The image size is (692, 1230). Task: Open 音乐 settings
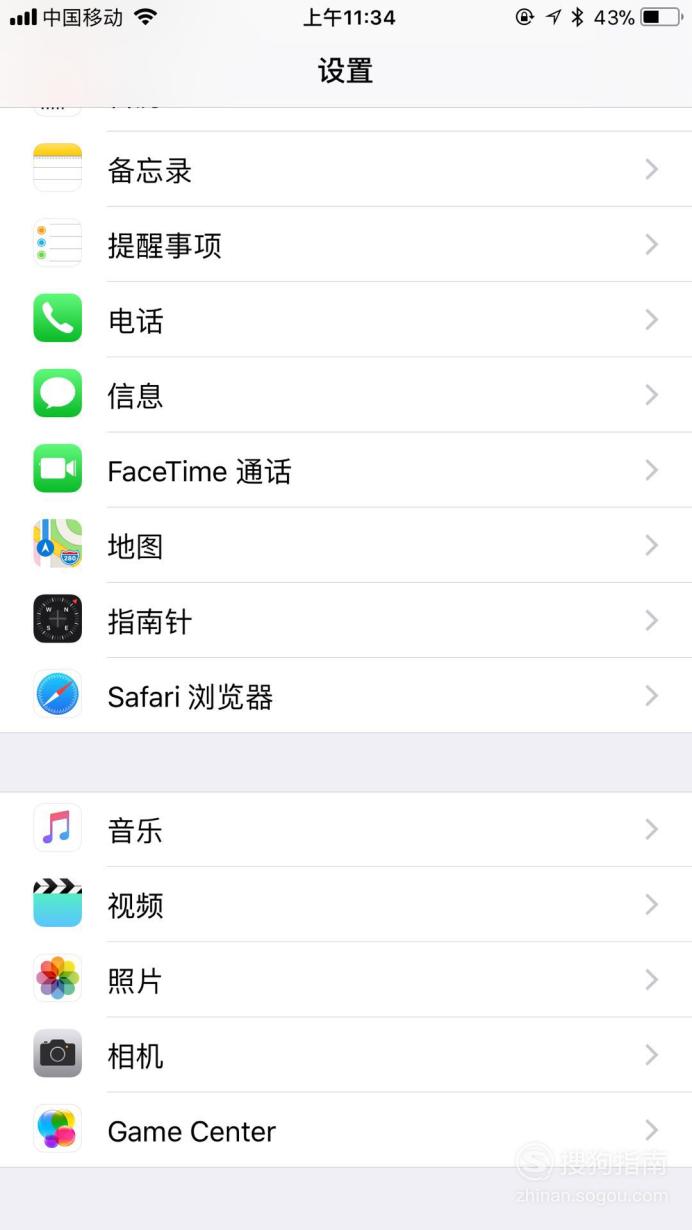click(x=346, y=829)
